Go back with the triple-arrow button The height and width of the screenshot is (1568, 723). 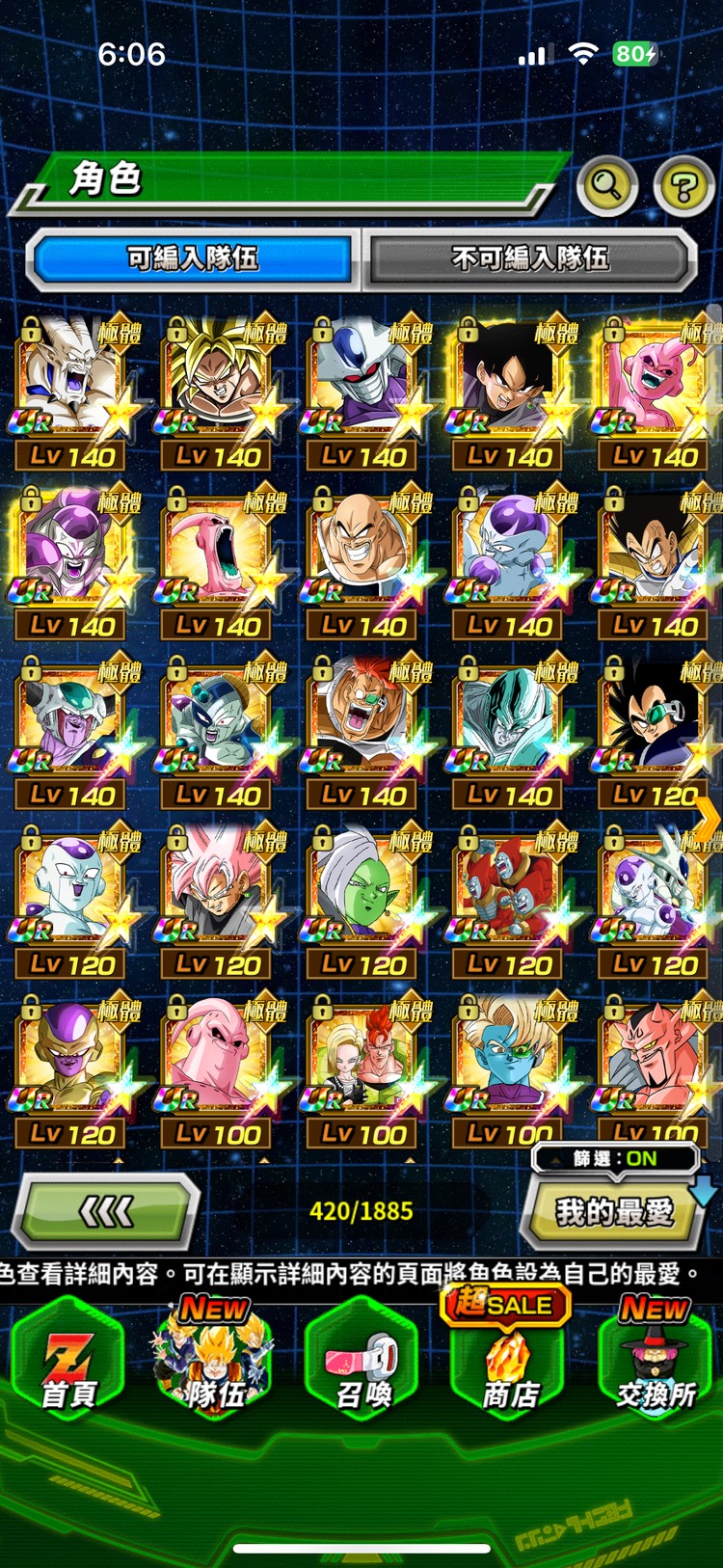[x=106, y=1211]
